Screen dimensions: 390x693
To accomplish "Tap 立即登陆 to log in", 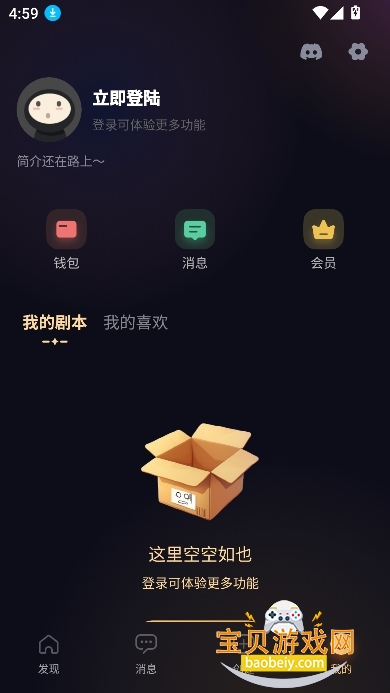I will [x=126, y=98].
